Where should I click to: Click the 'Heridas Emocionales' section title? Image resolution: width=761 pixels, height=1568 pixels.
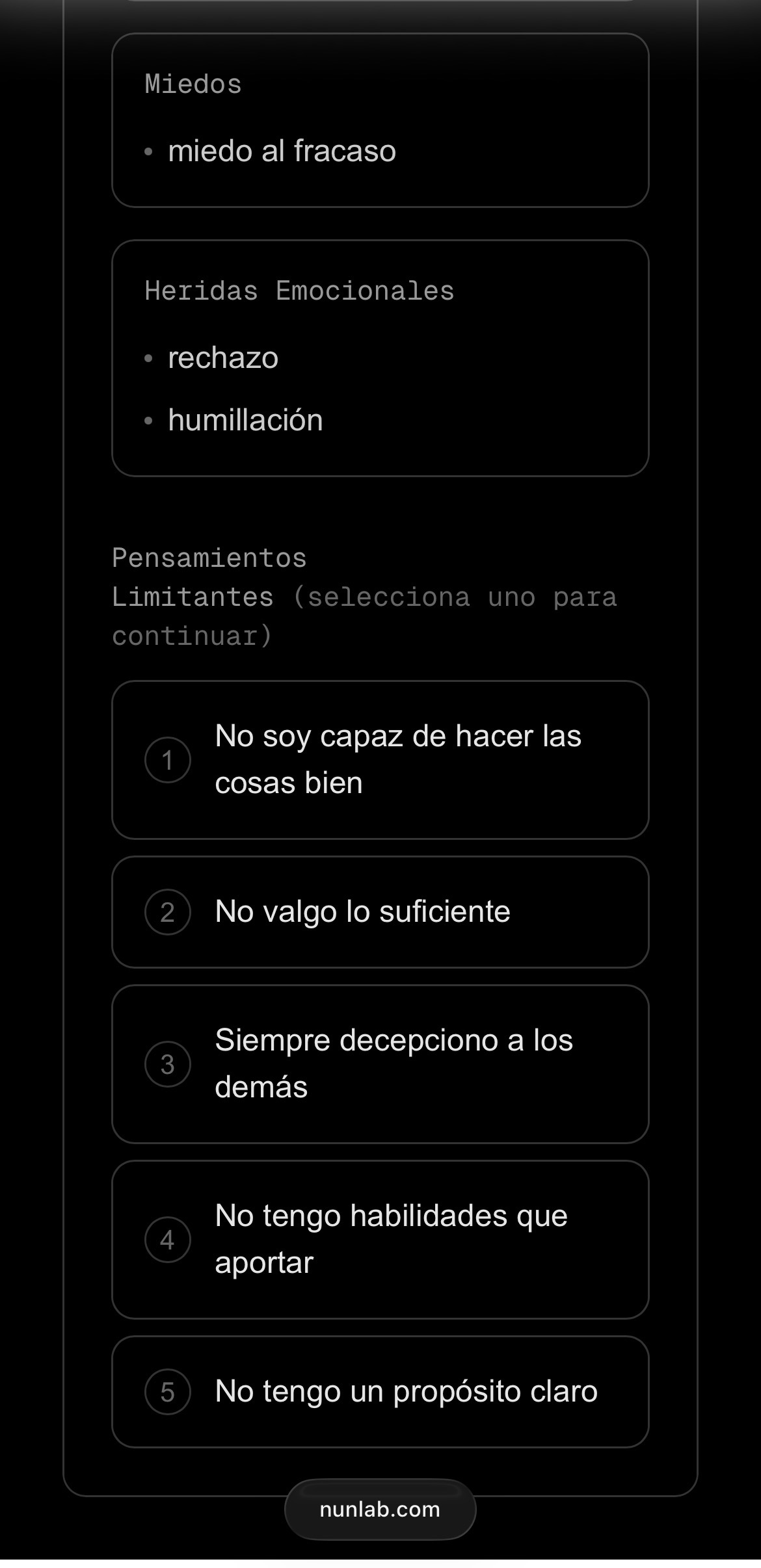coord(299,291)
